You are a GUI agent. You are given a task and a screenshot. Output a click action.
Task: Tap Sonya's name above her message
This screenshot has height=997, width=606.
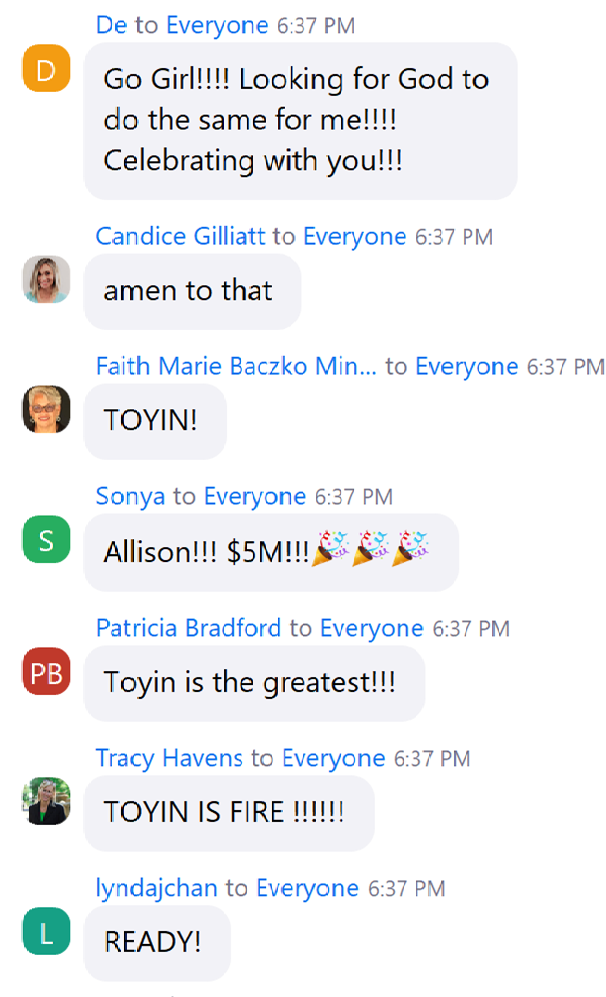pos(130,497)
